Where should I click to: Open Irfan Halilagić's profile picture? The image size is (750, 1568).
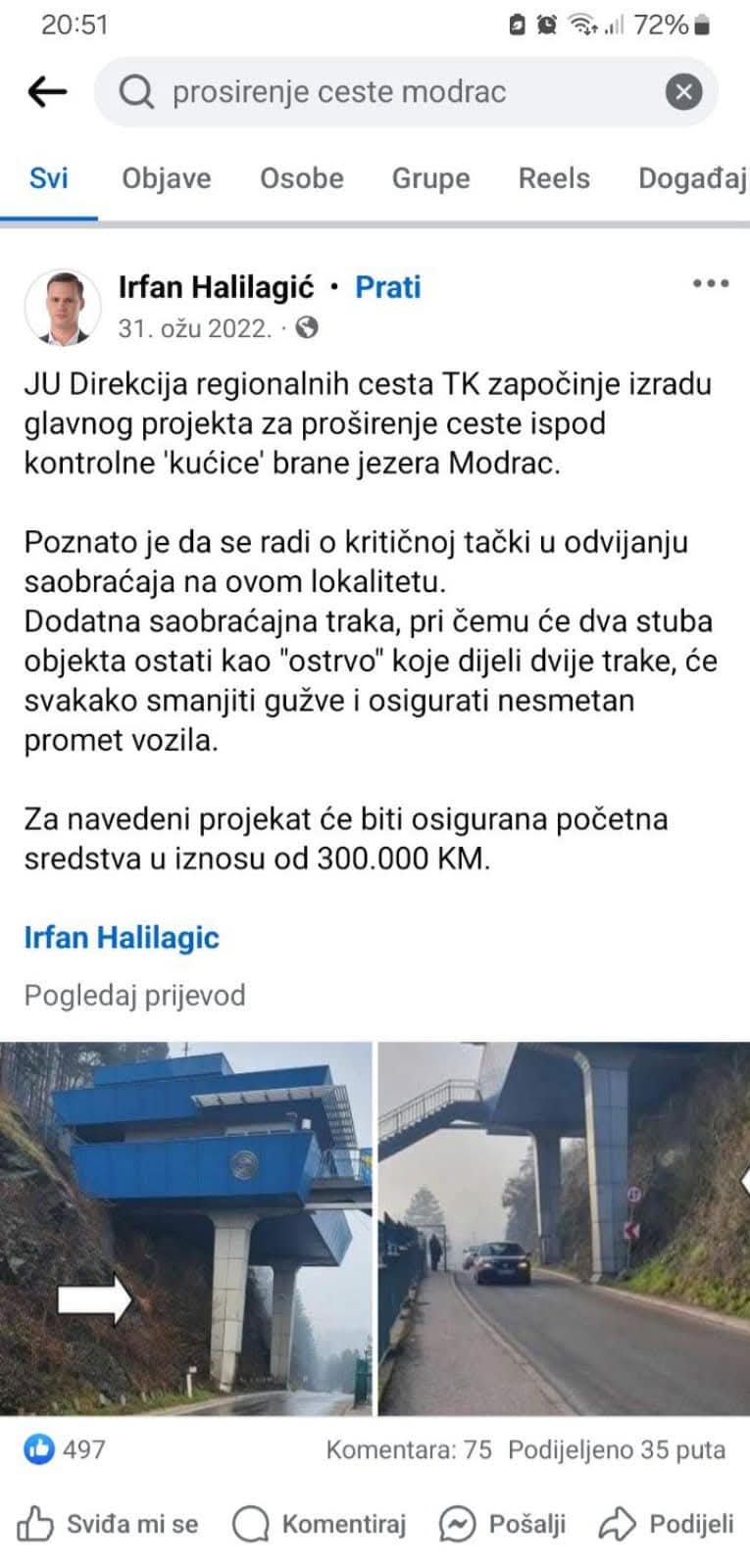[63, 308]
